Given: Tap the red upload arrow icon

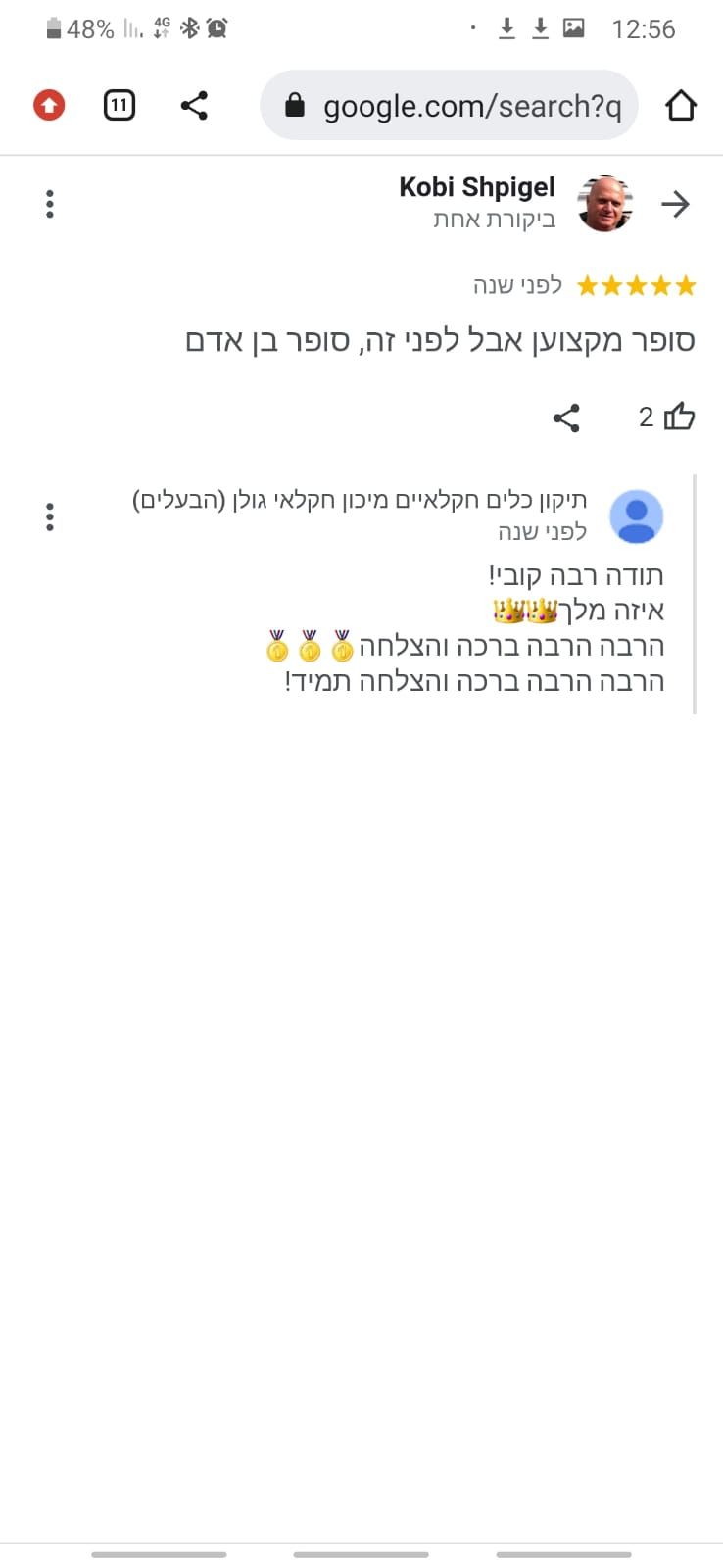Looking at the screenshot, I should pos(49,105).
